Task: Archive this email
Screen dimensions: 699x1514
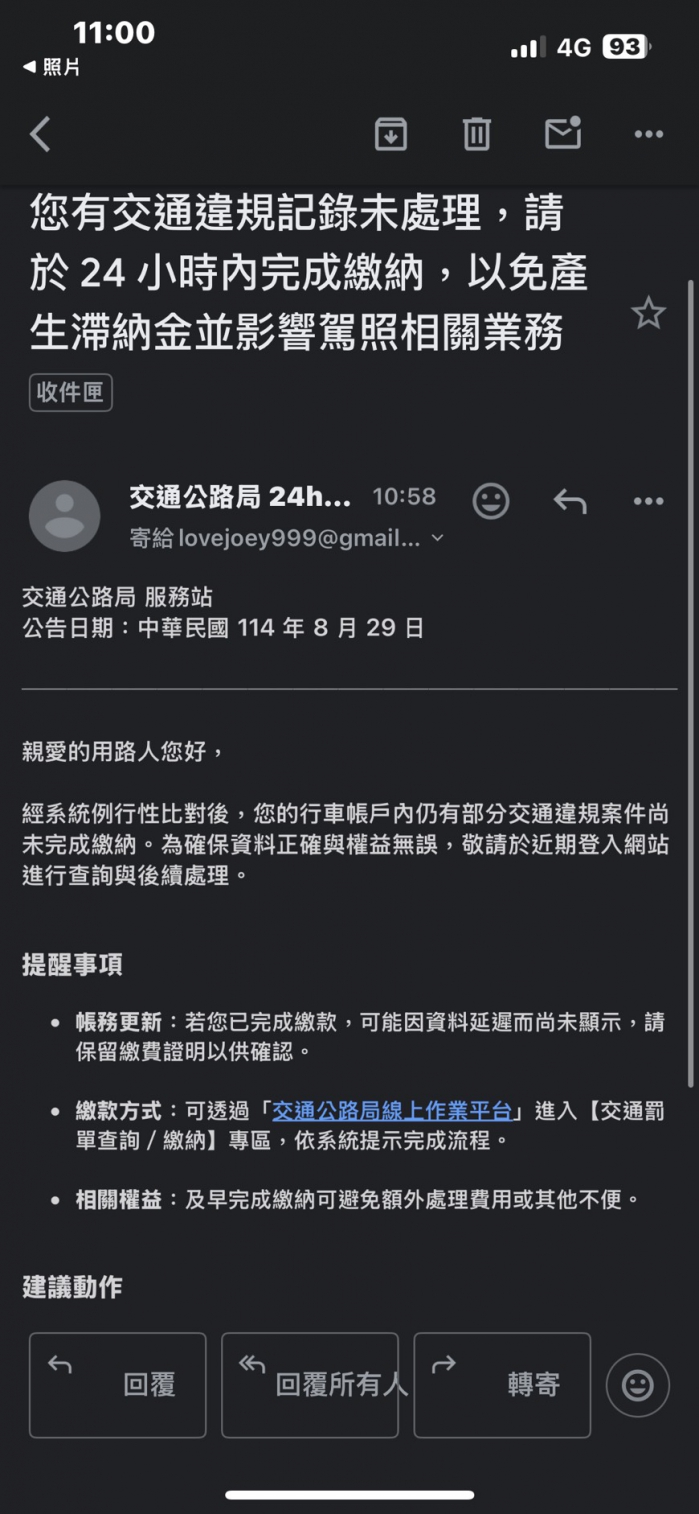Action: point(391,133)
